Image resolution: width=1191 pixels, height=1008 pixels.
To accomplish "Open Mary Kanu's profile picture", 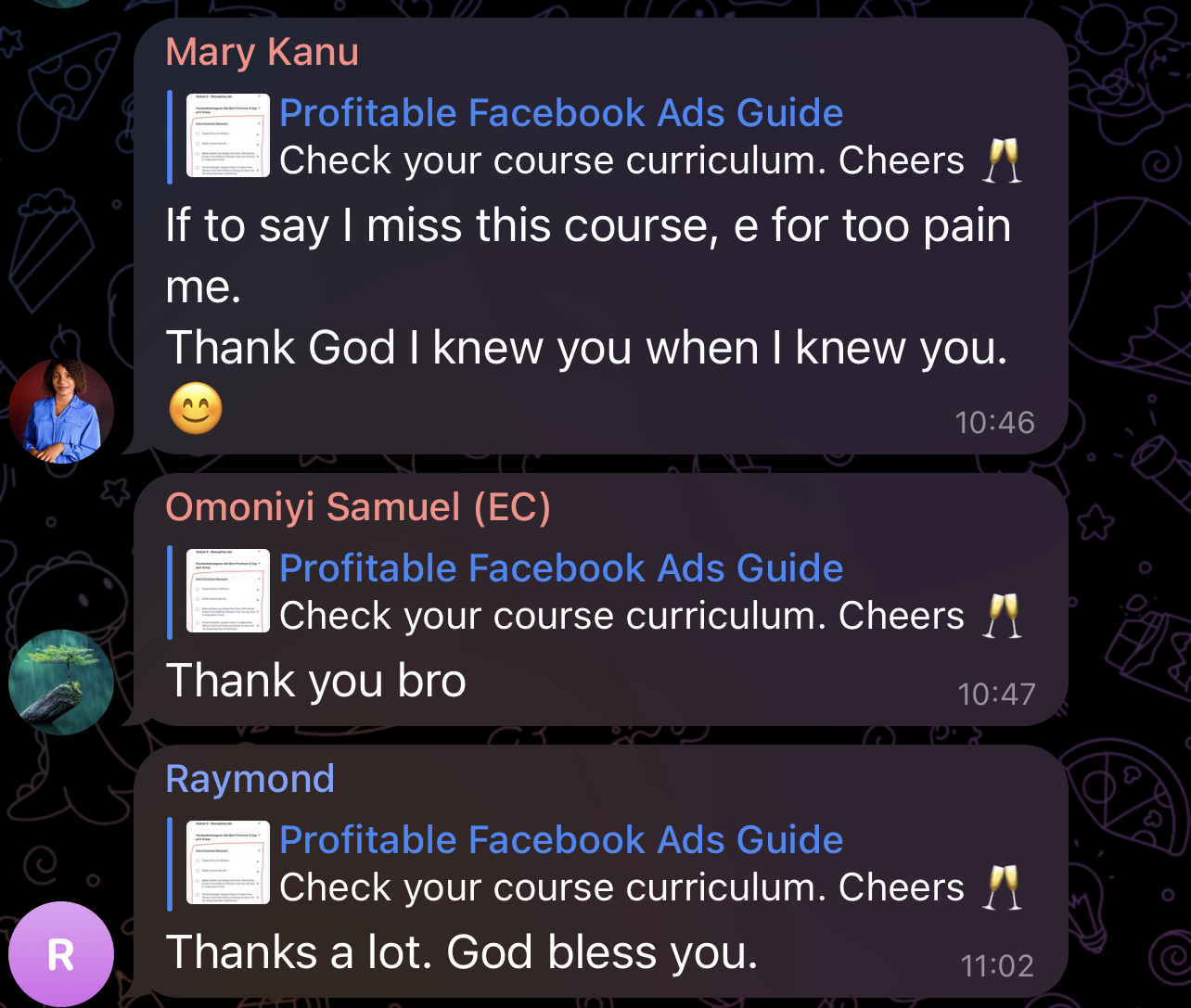I will 61,411.
